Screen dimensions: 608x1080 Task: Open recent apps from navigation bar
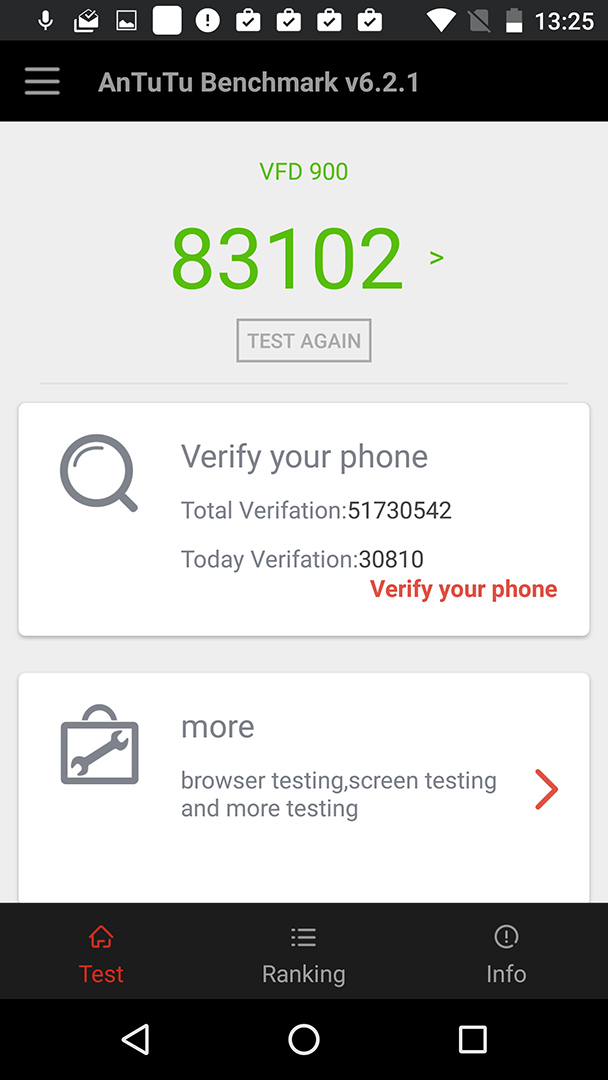coord(472,1039)
